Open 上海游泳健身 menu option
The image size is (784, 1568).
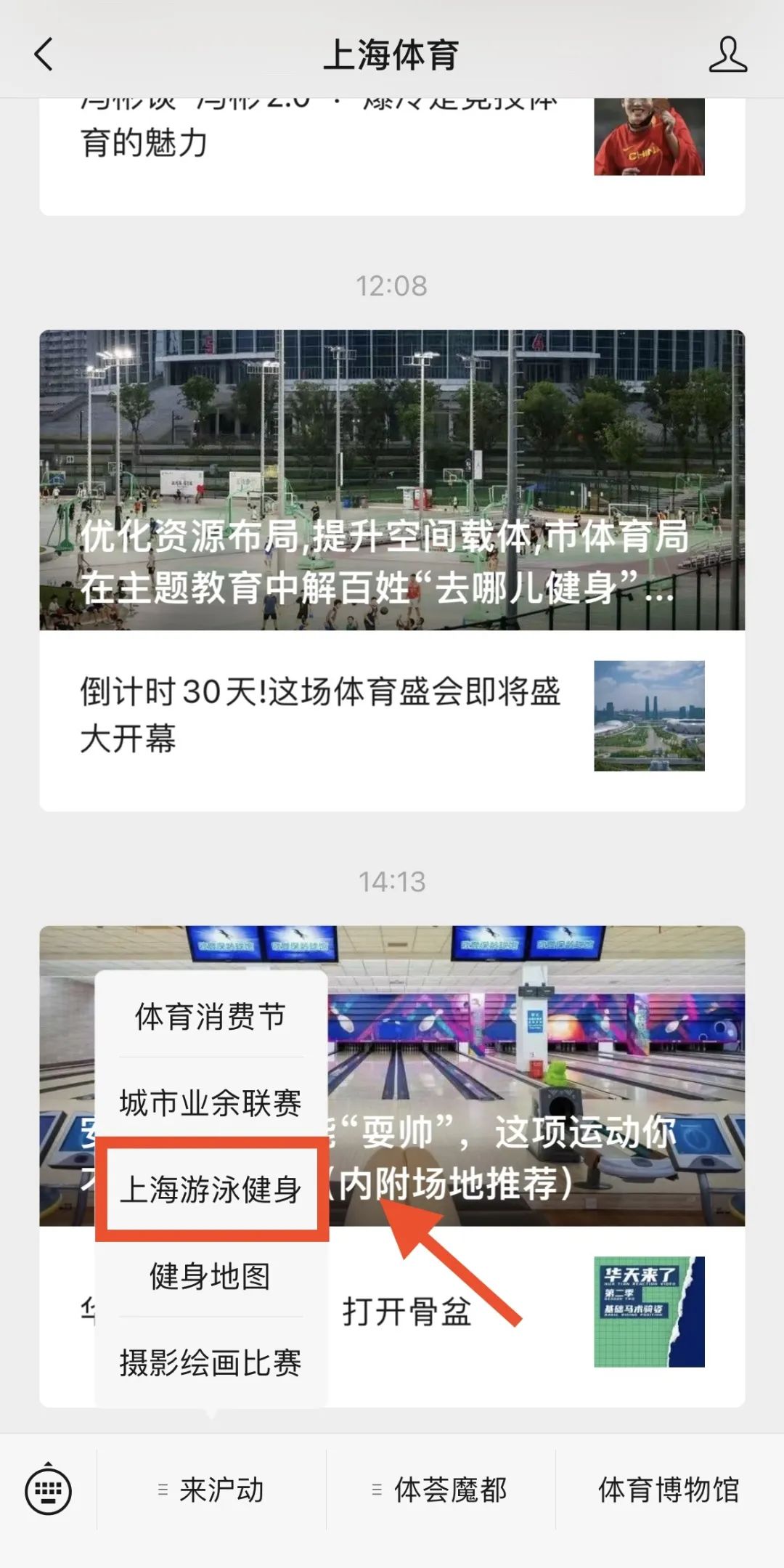[x=211, y=1190]
